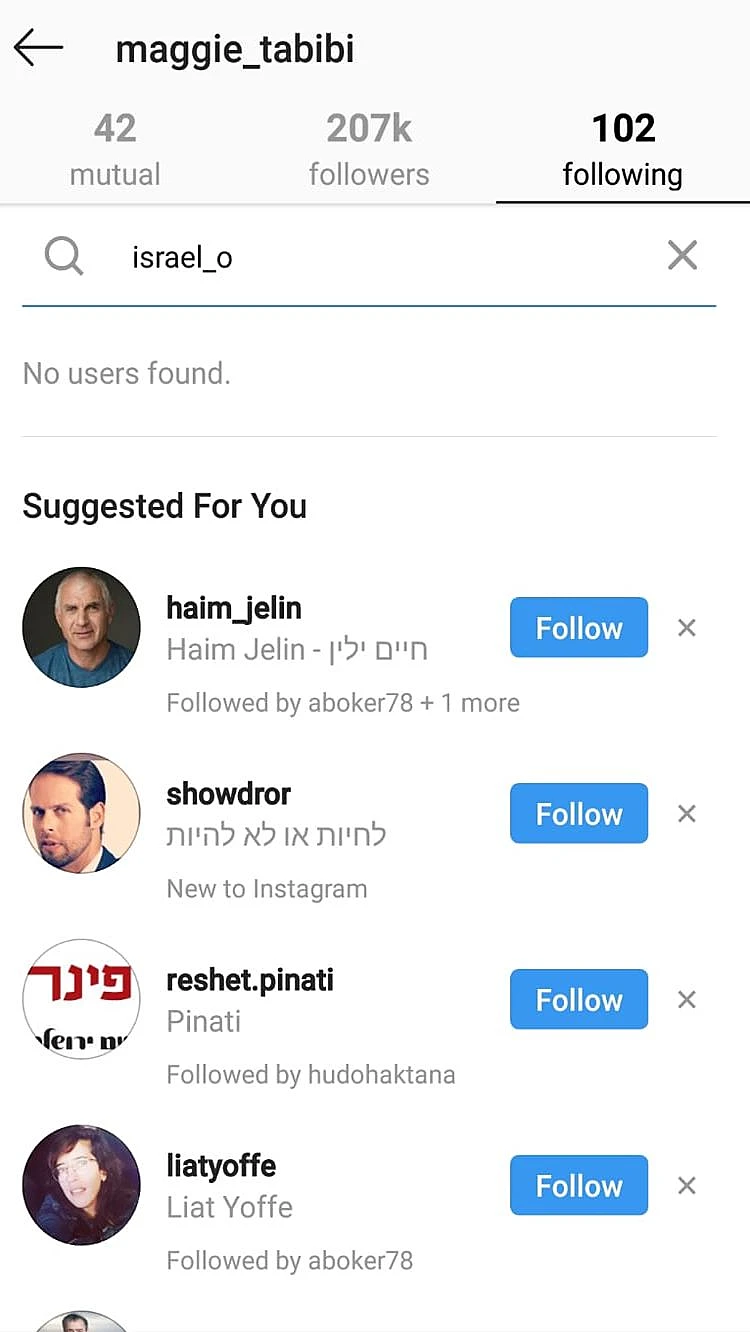Open reshet.pinati's profile

(x=249, y=980)
